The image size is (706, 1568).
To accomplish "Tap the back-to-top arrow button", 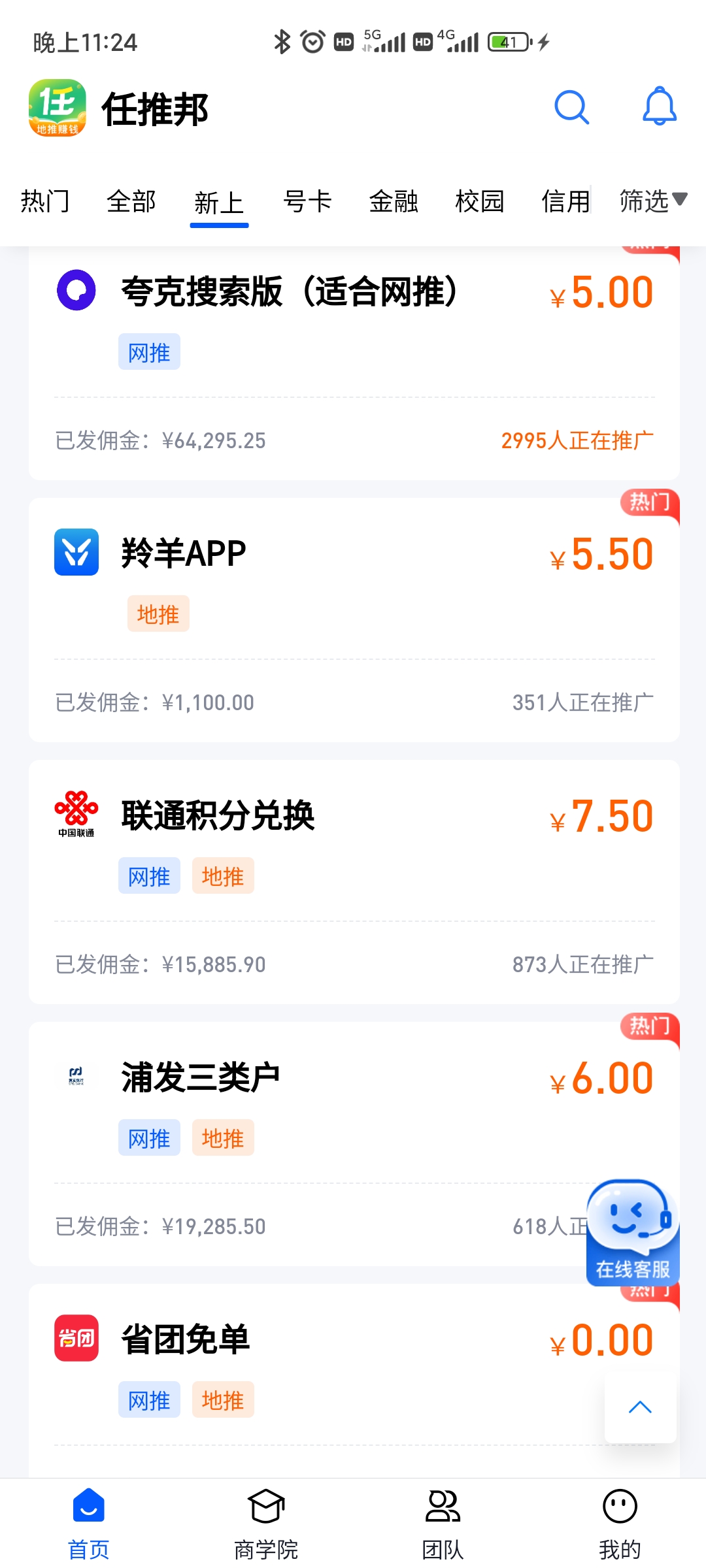I will click(640, 1407).
